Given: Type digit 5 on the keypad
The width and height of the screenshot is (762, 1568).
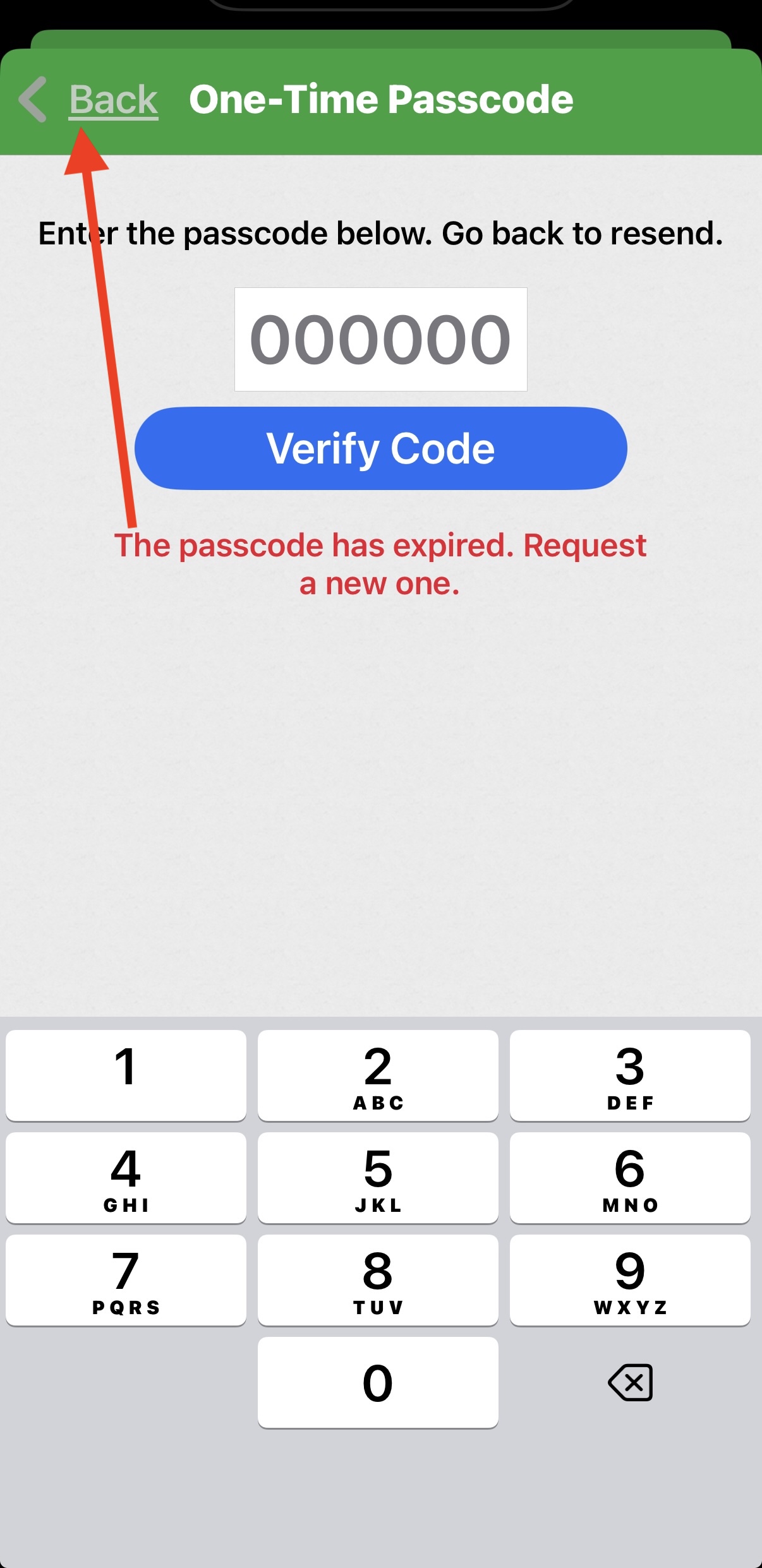Looking at the screenshot, I should (x=378, y=1178).
